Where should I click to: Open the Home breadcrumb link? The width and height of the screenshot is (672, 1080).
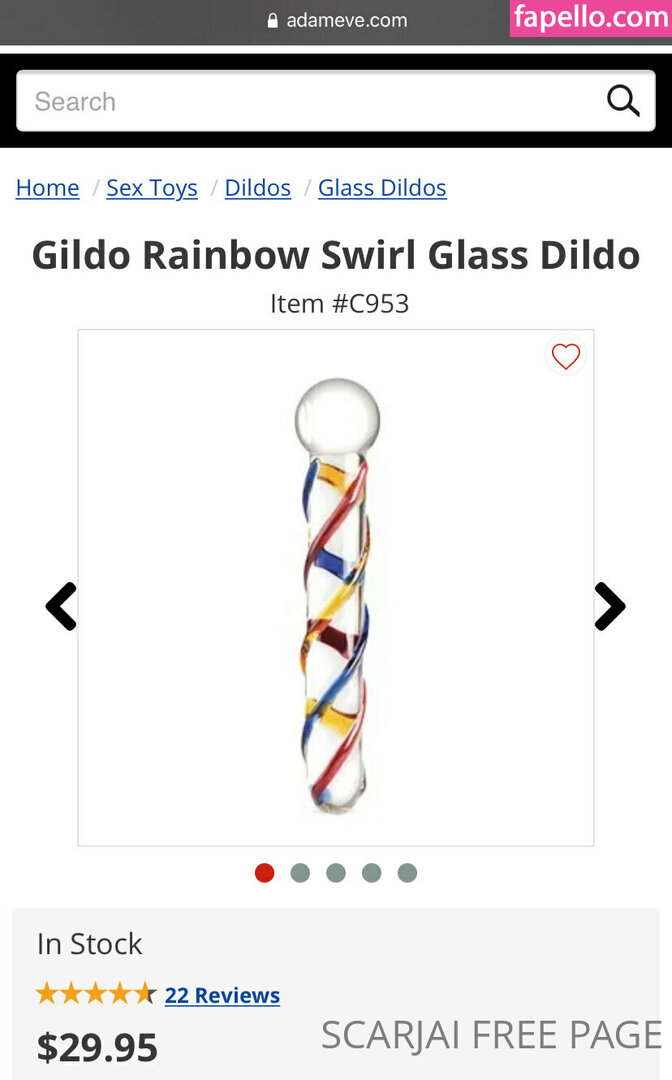47,188
